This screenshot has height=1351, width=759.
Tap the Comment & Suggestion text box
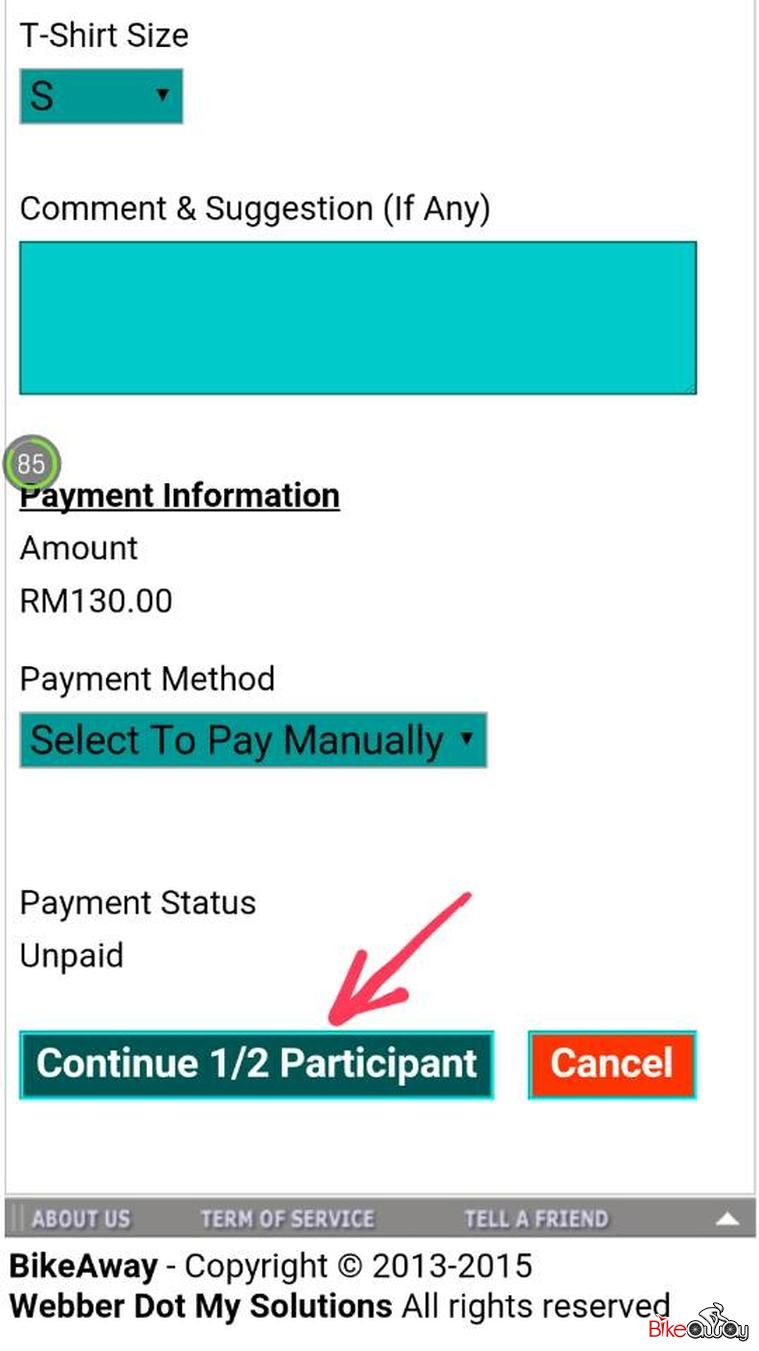(x=357, y=317)
